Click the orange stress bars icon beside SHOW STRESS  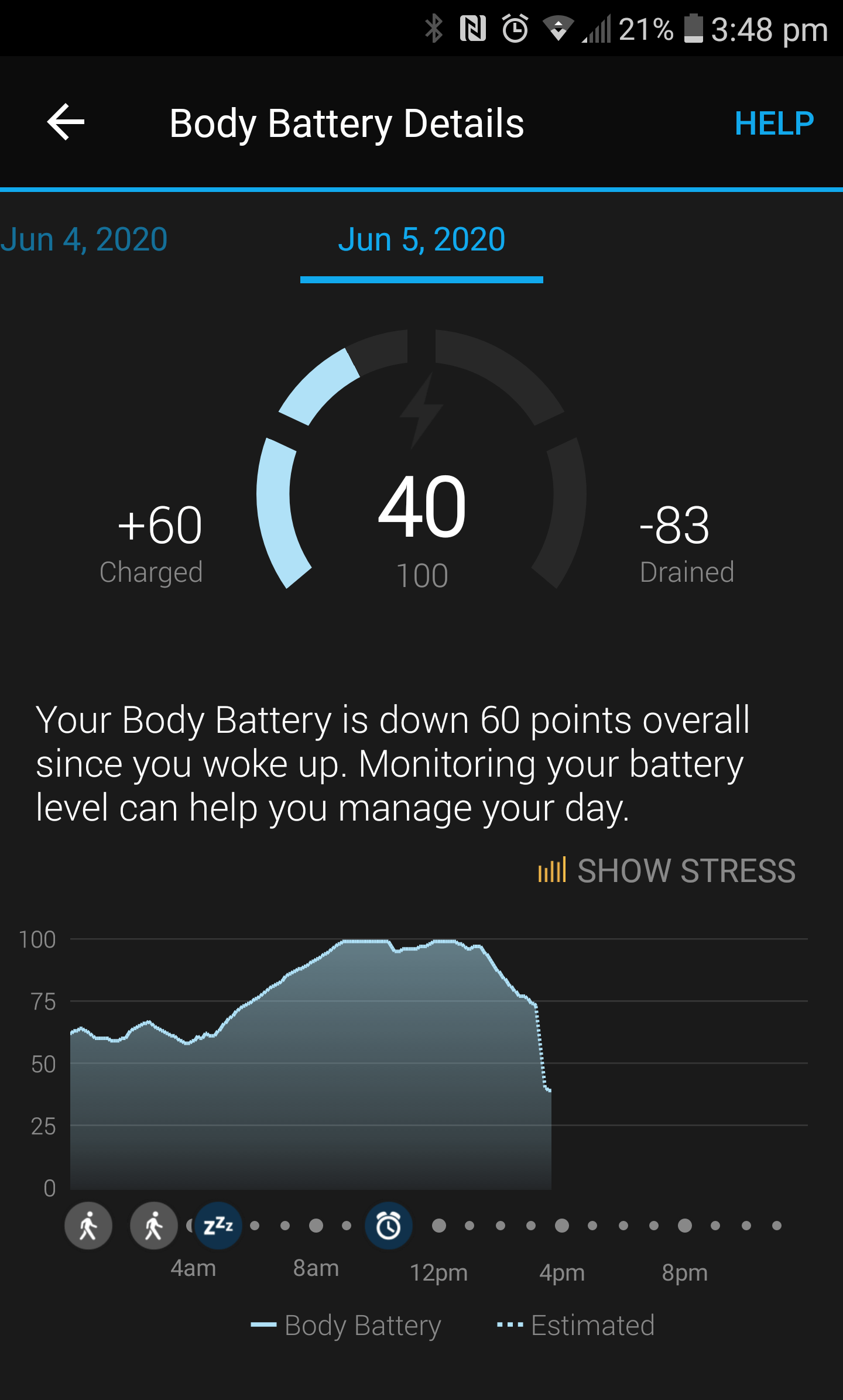[551, 870]
